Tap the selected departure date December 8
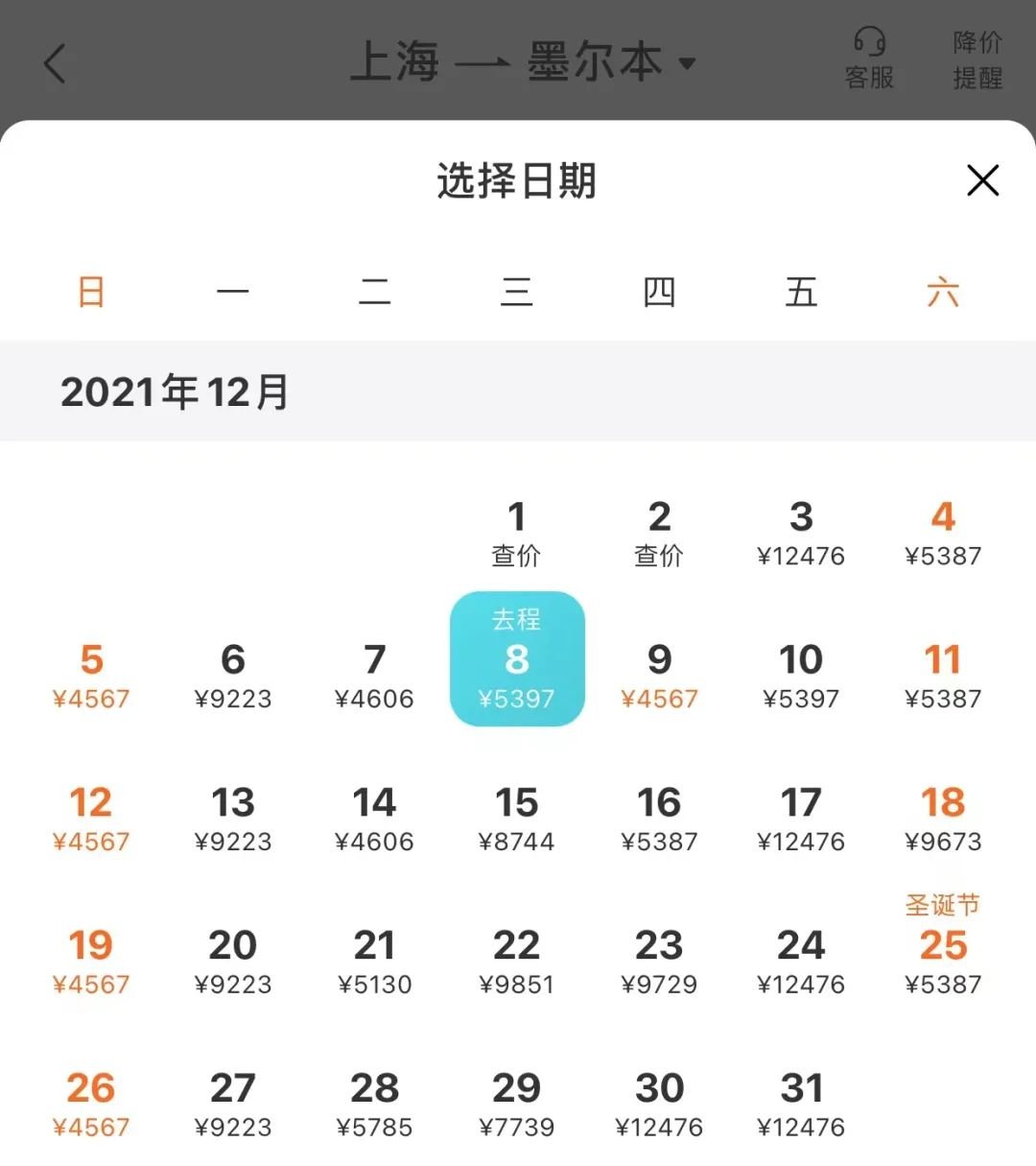Screen dimensions: 1036x1166 click(x=516, y=660)
